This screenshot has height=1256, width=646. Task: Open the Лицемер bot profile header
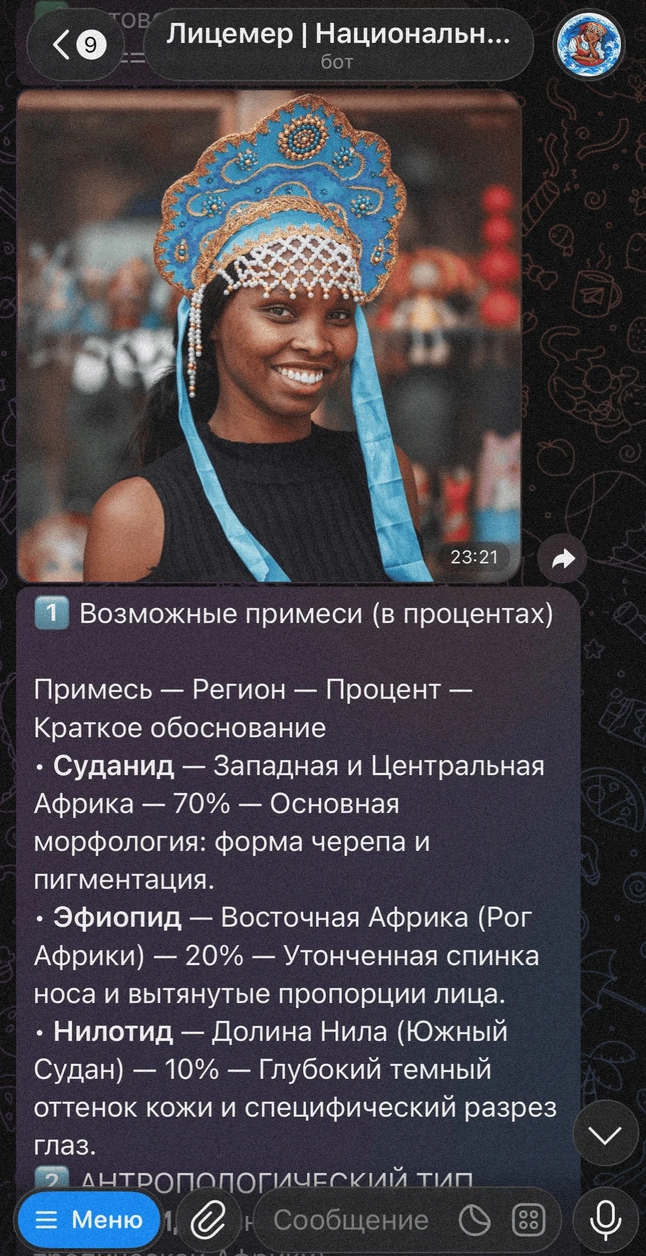coord(337,44)
